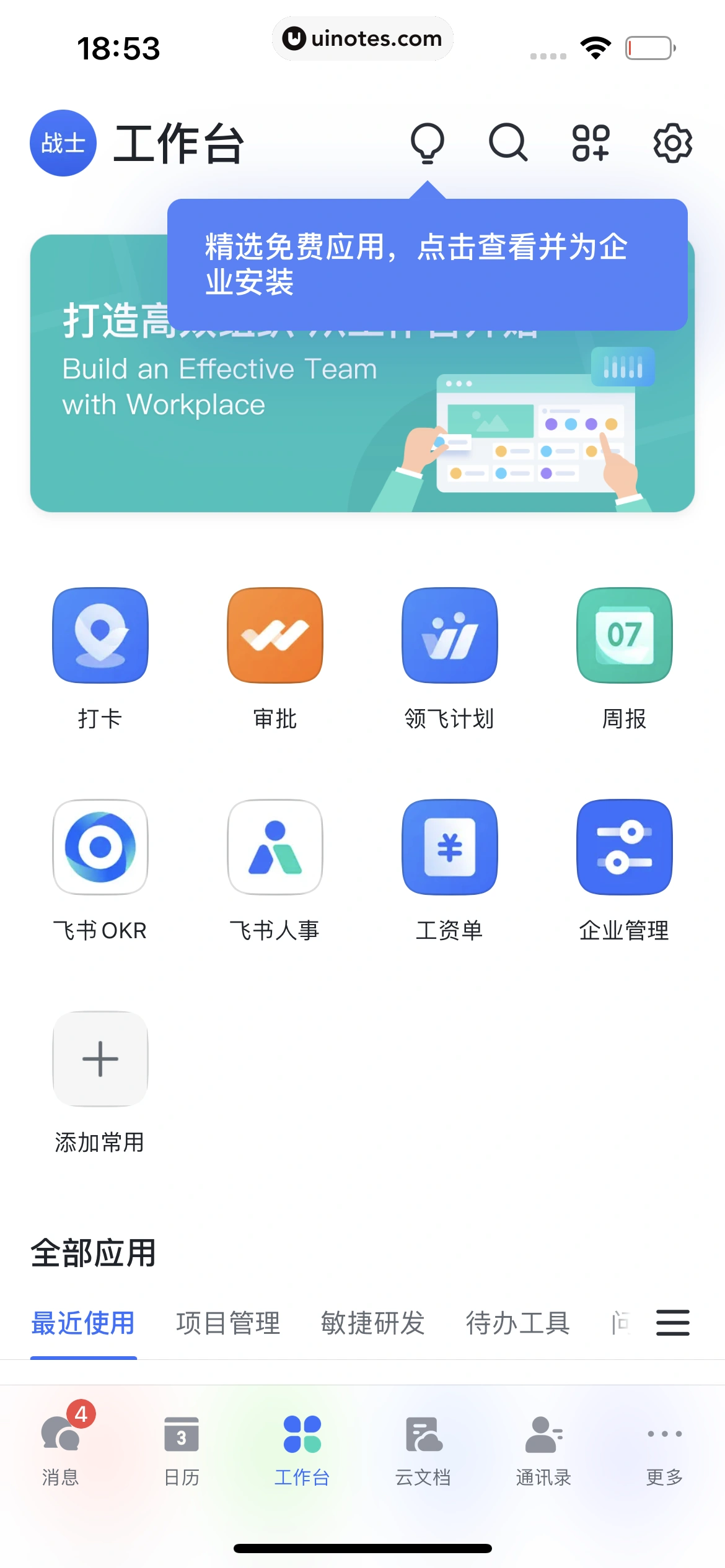Click the 战士 avatar in top left
Screen dimensions: 725x1568
tap(62, 142)
